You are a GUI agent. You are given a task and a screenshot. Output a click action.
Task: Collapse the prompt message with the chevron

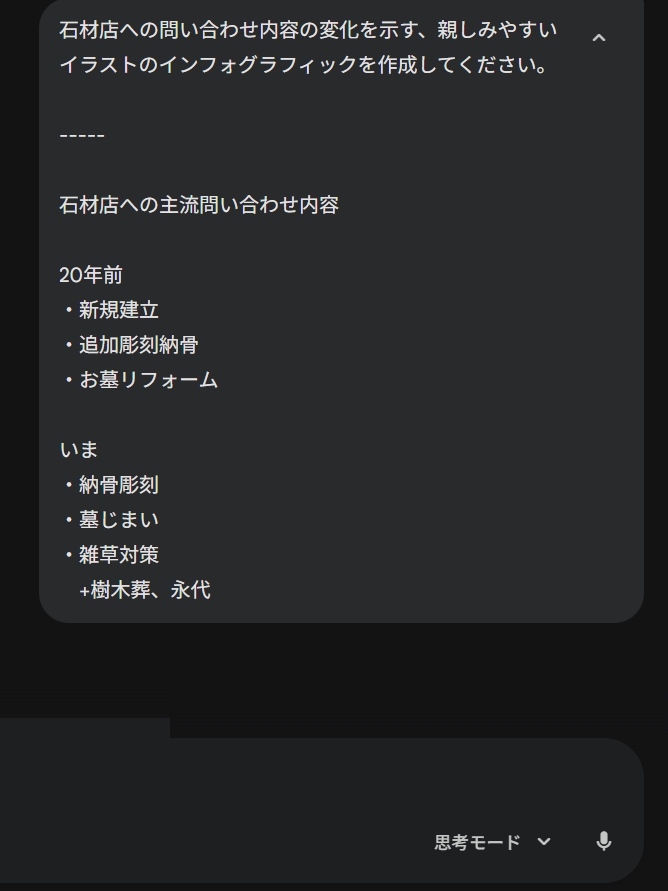(599, 38)
